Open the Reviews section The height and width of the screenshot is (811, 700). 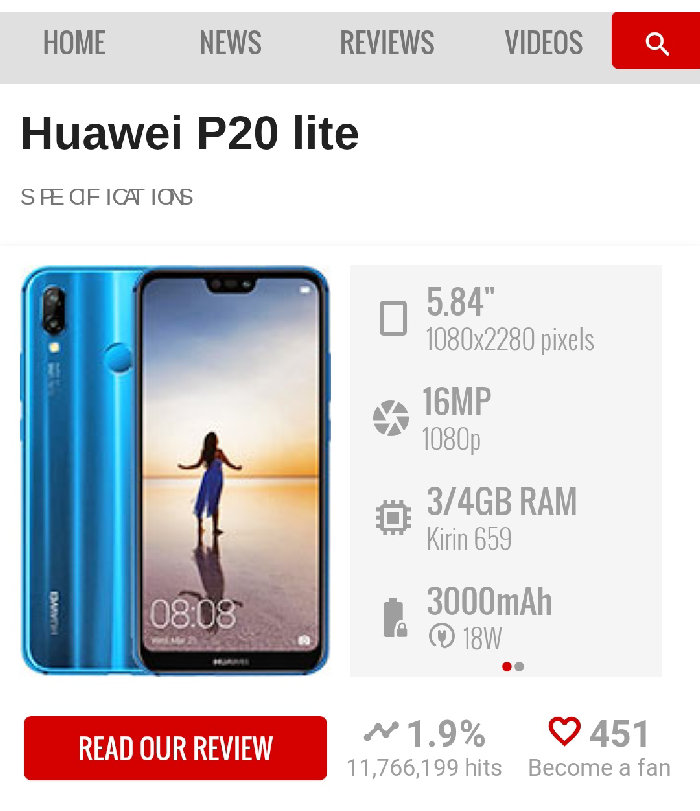(387, 43)
